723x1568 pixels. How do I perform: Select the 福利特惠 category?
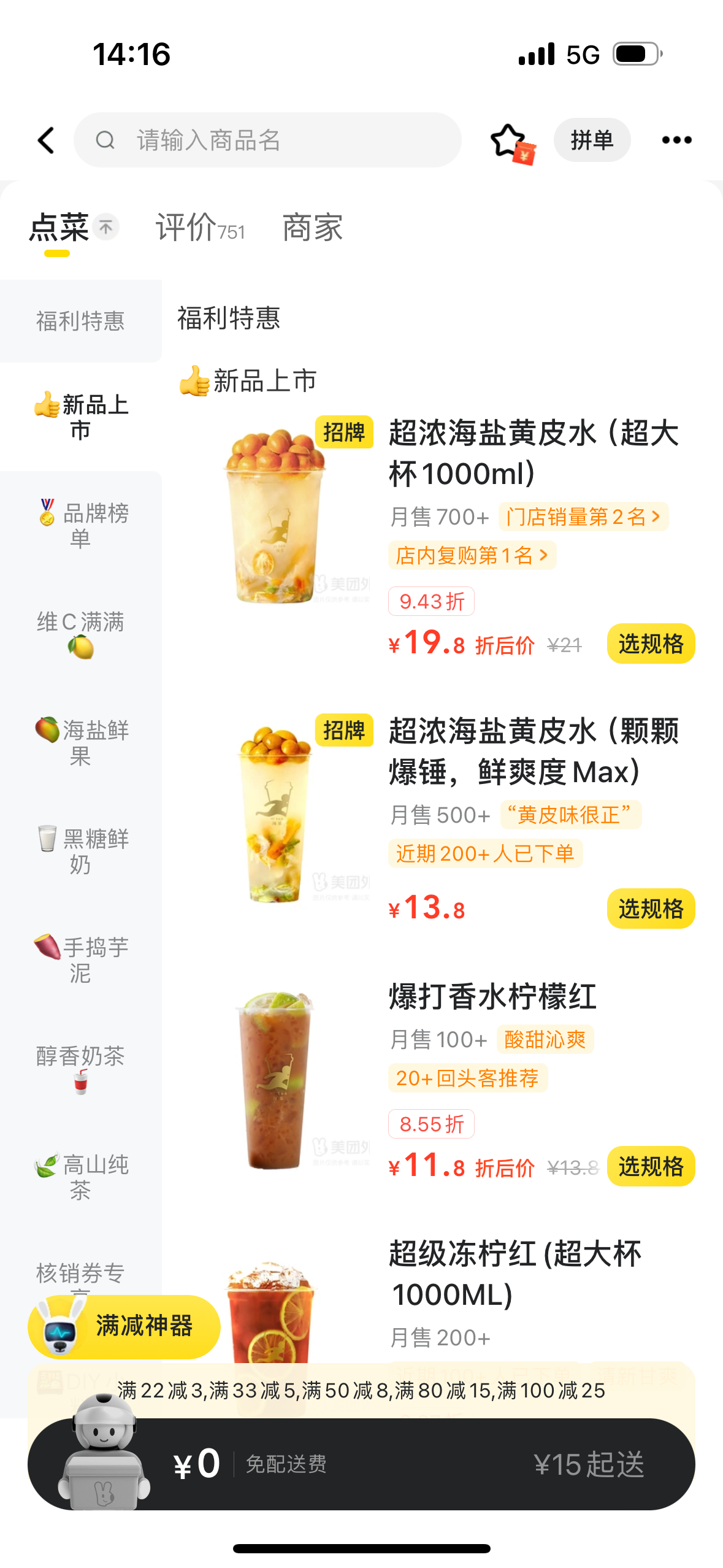(x=80, y=321)
